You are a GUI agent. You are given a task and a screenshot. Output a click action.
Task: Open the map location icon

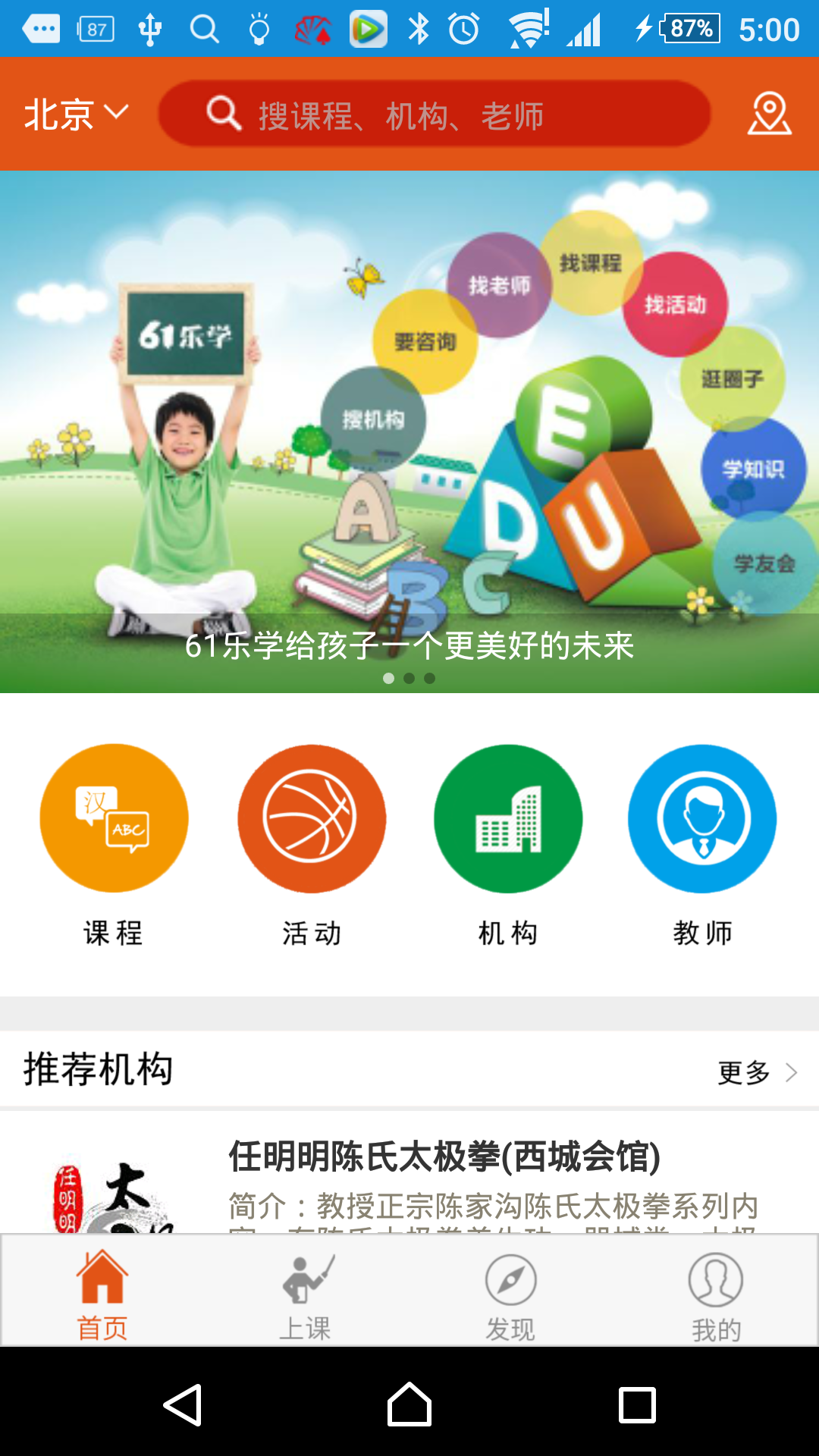click(x=769, y=115)
